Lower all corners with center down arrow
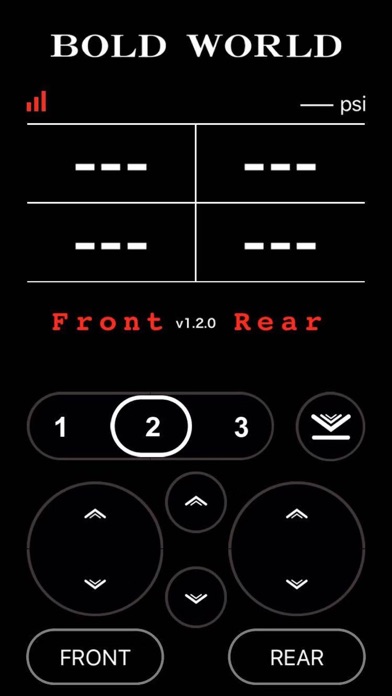 pos(196,597)
